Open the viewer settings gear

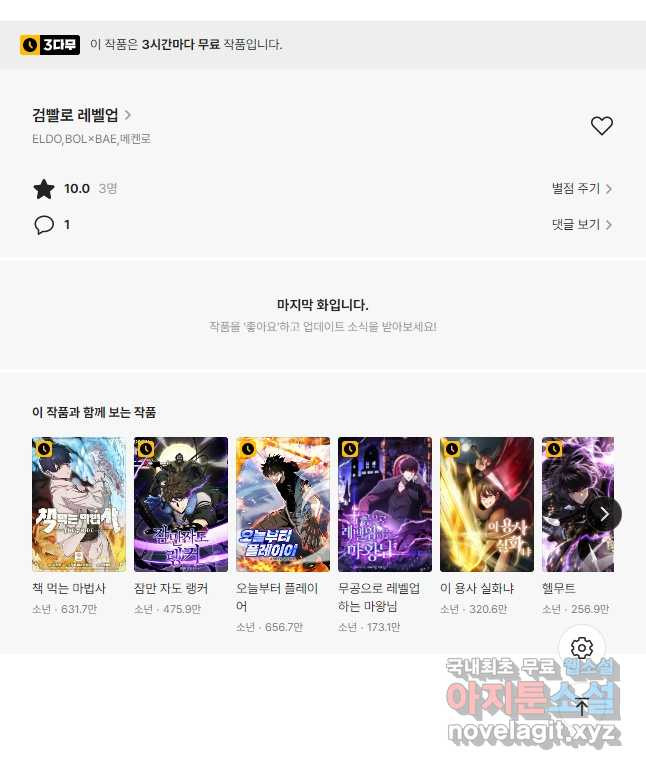coord(581,647)
